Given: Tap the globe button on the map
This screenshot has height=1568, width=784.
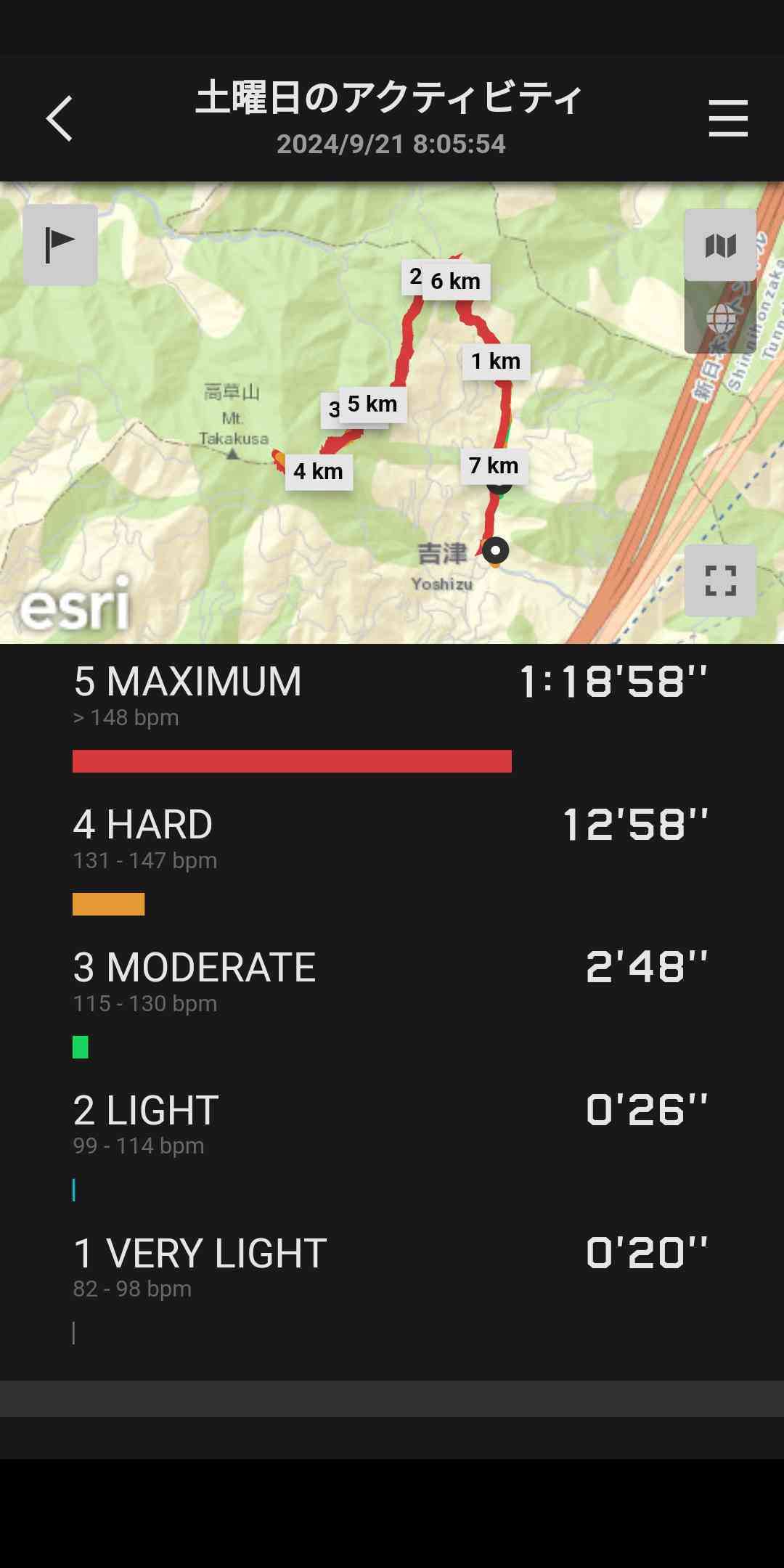Looking at the screenshot, I should pos(720,318).
